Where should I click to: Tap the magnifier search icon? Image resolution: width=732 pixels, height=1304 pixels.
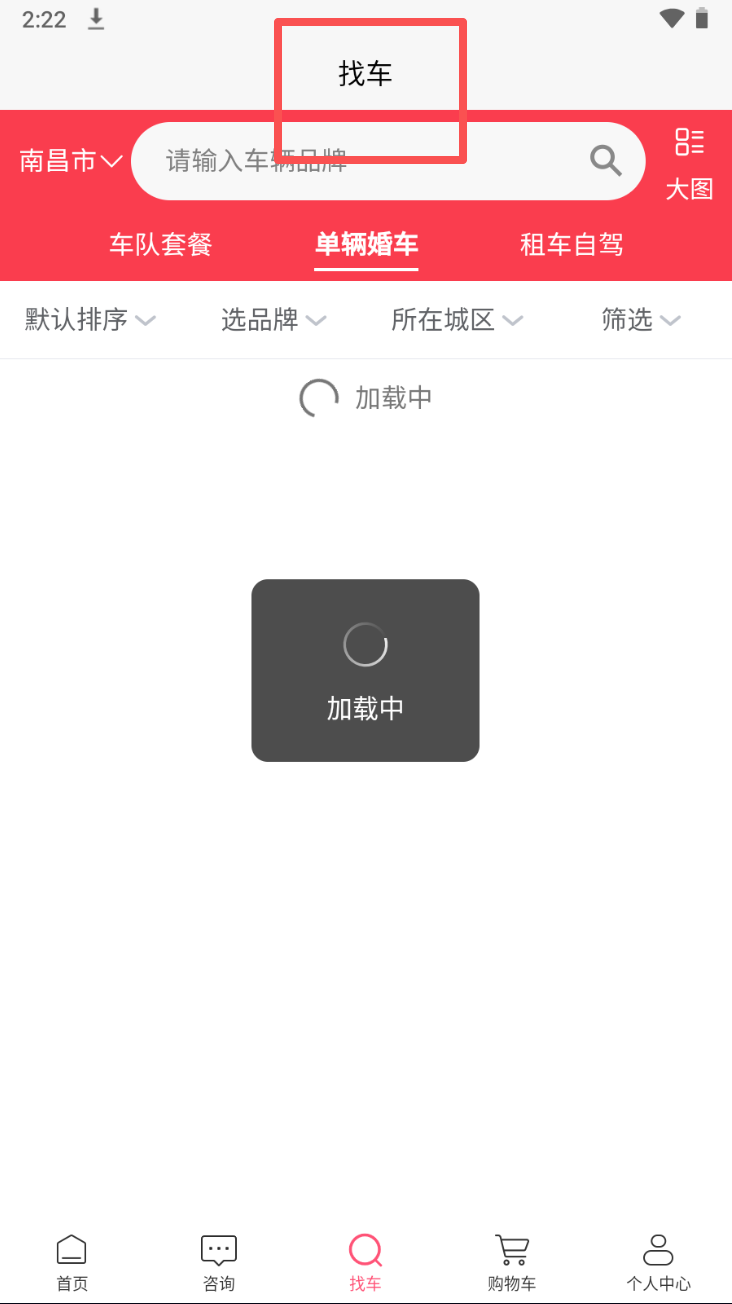[x=605, y=161]
